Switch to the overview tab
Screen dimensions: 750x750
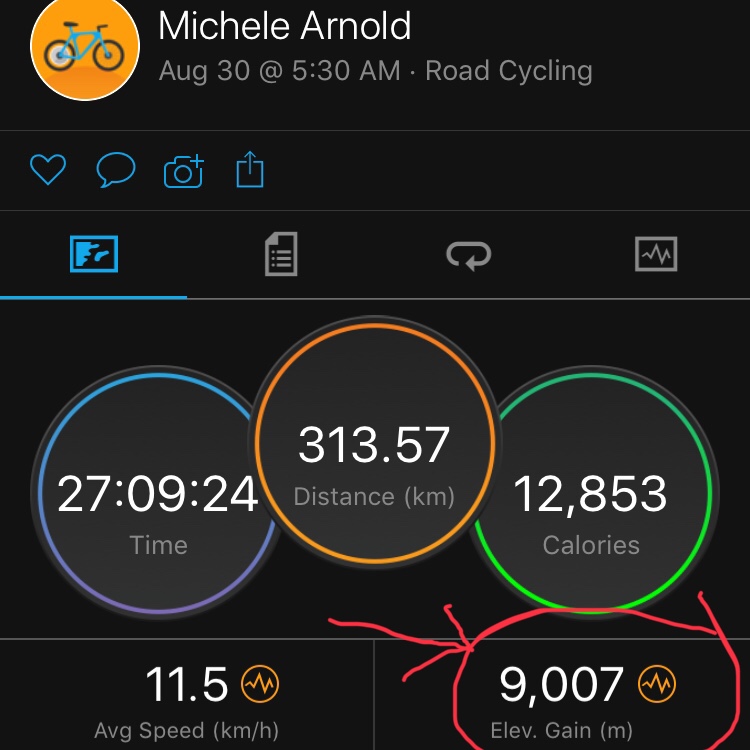click(94, 254)
